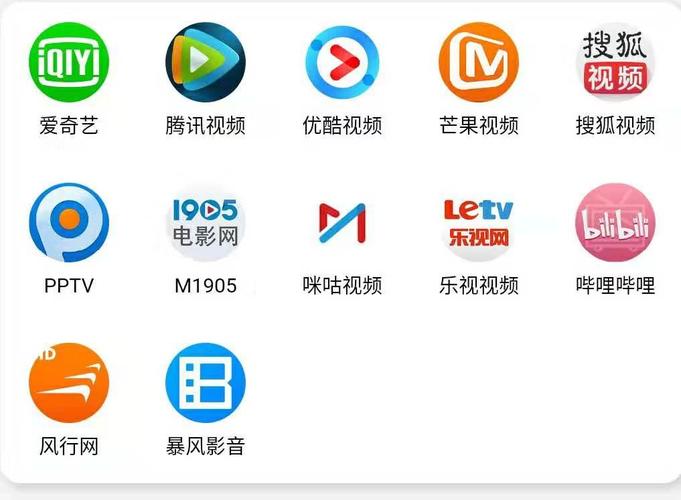The height and width of the screenshot is (500, 681).
Task: Launch 腾讯视频
Action: (x=205, y=63)
